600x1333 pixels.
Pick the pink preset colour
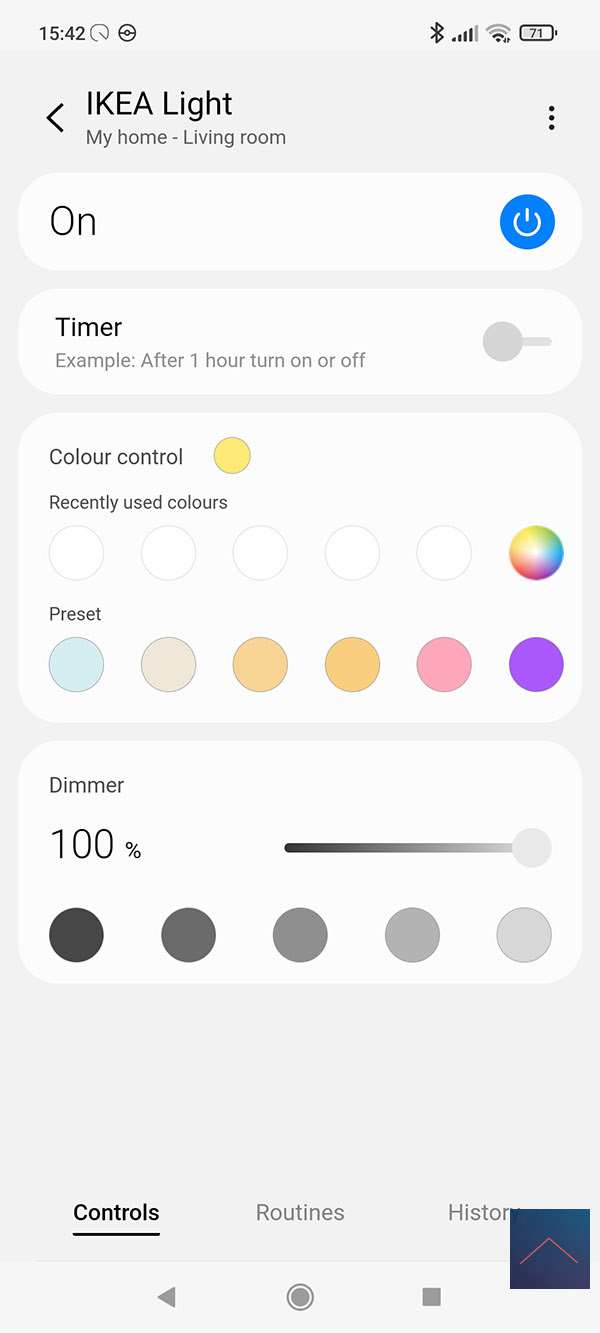pyautogui.click(x=444, y=665)
